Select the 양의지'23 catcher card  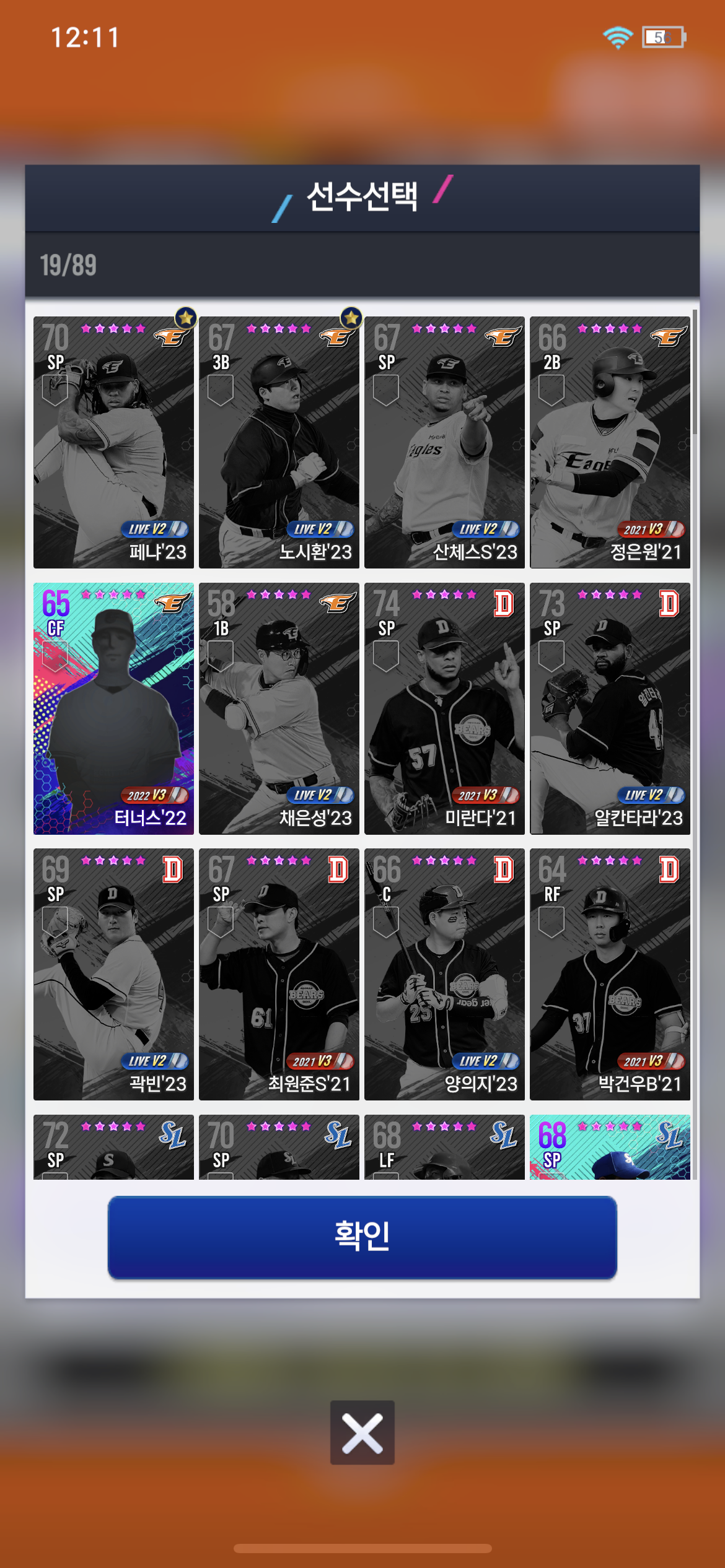click(x=444, y=974)
